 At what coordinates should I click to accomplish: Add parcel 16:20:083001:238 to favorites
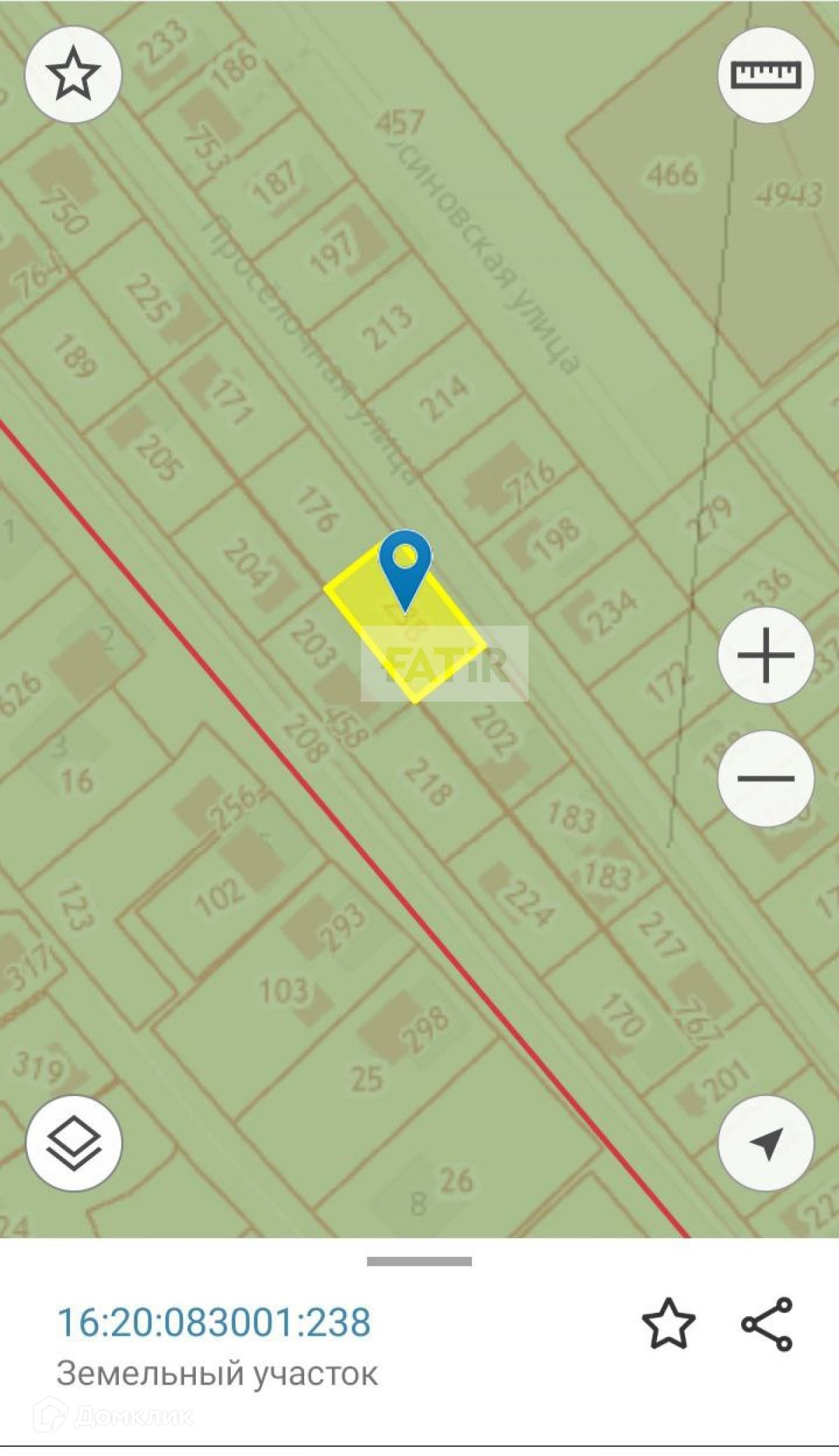[668, 1322]
